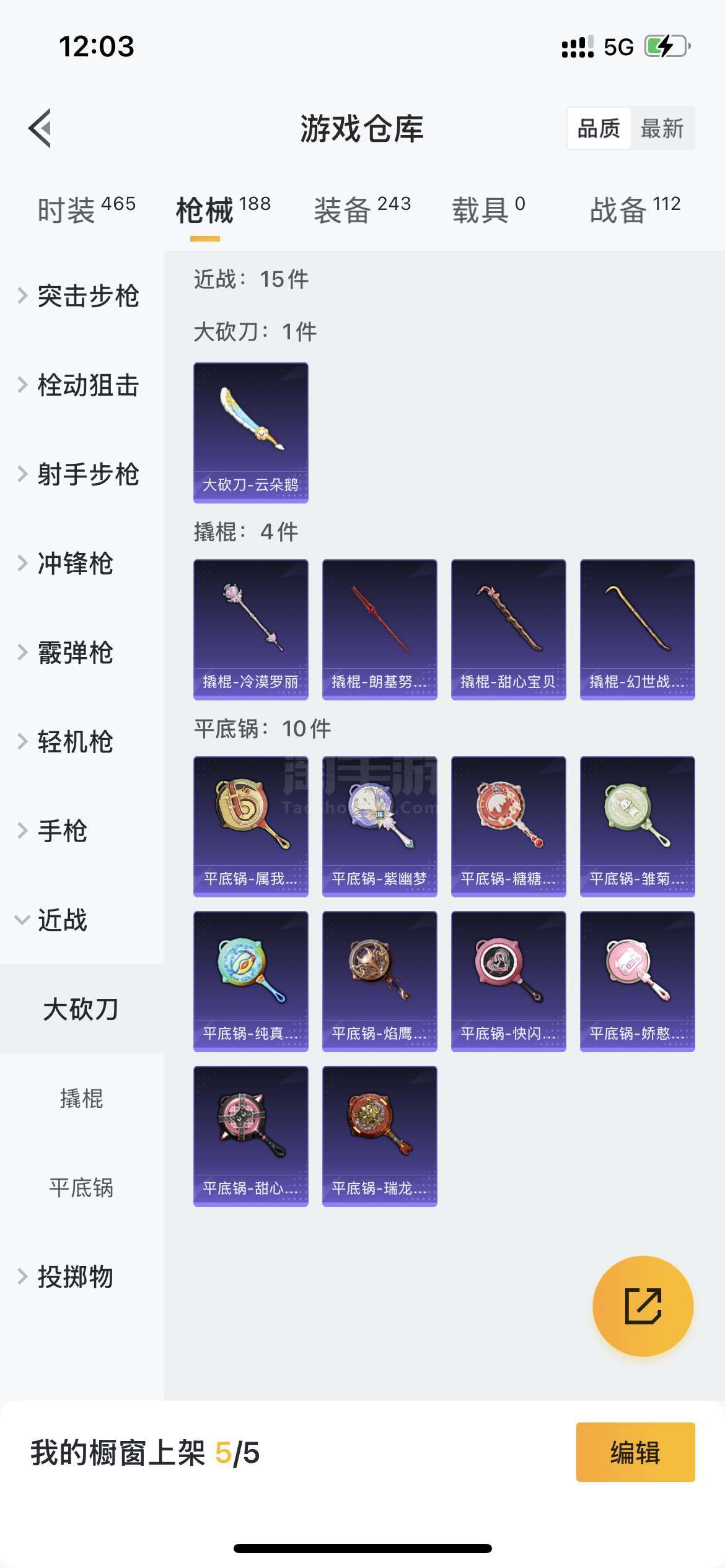Open the 大砍刀-云朵鹅 item

[x=251, y=433]
